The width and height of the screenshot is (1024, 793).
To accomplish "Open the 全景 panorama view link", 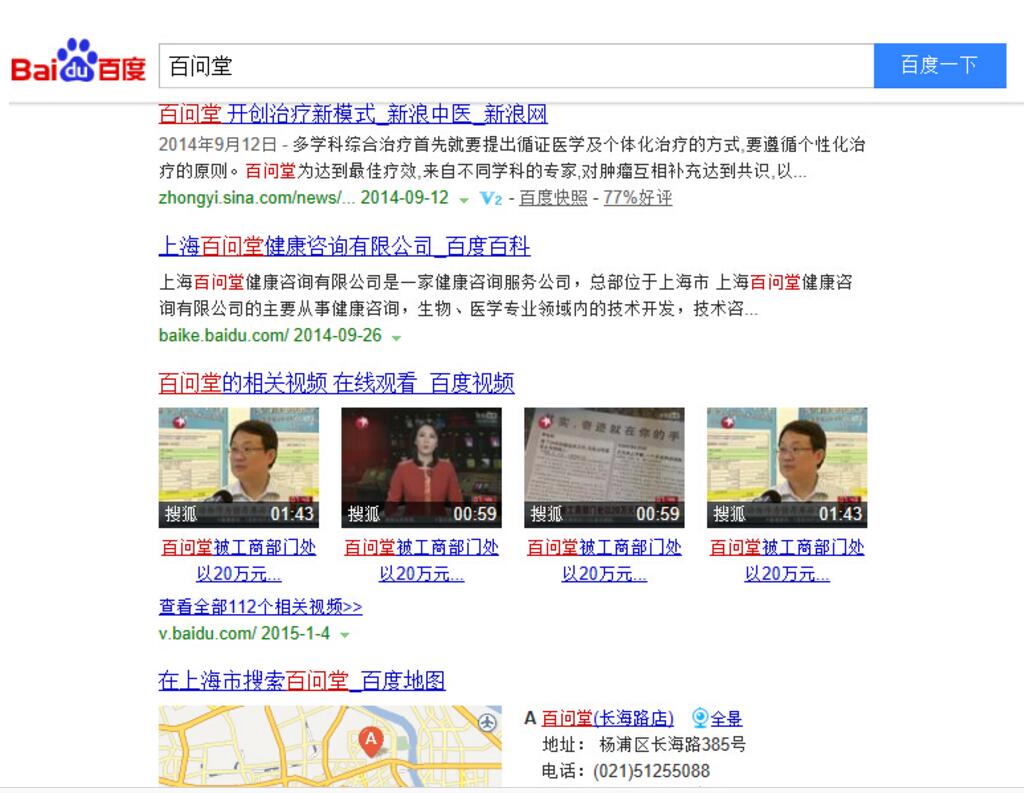I will click(x=717, y=718).
